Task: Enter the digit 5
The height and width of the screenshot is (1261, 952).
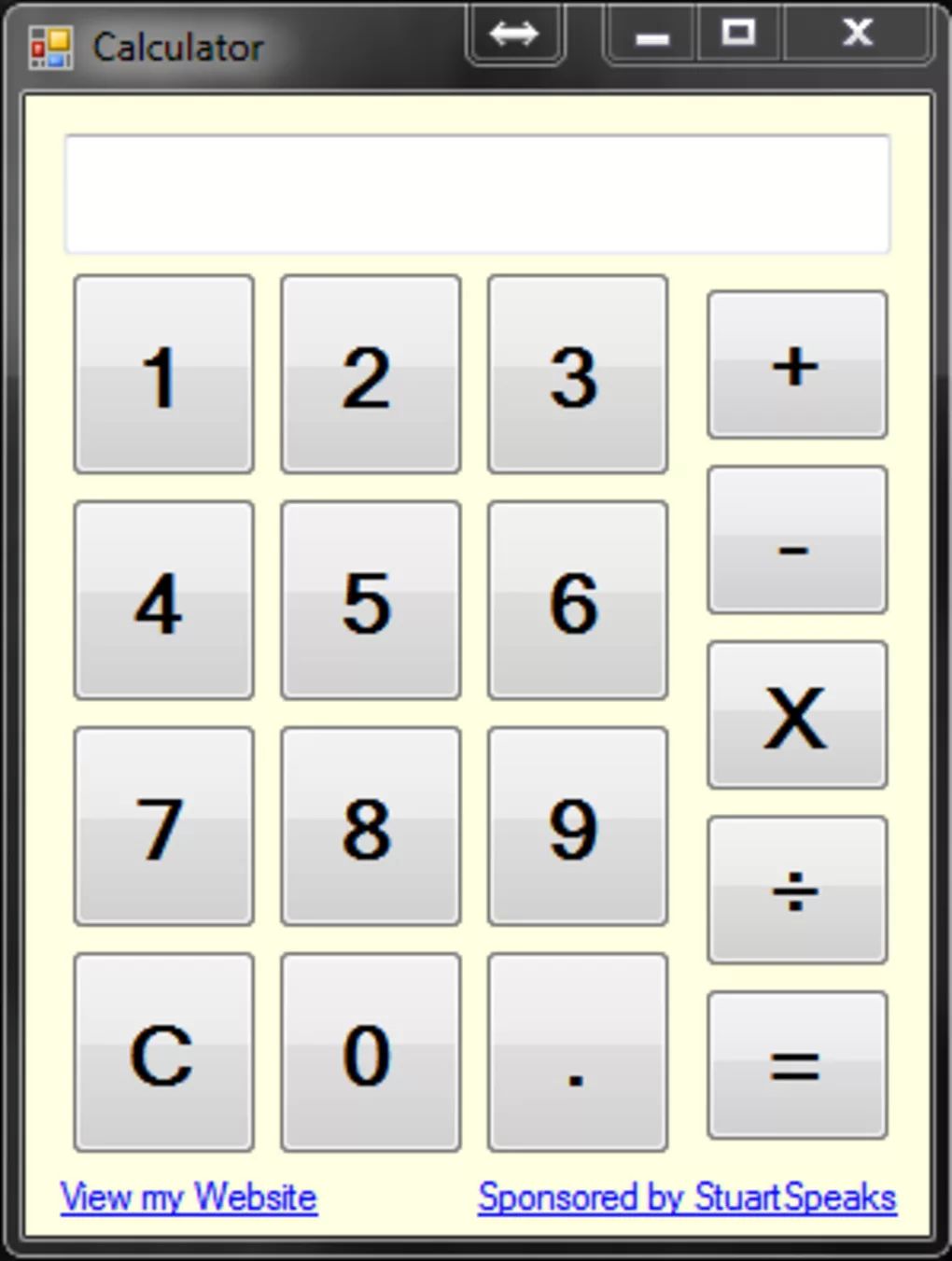Action: (371, 601)
